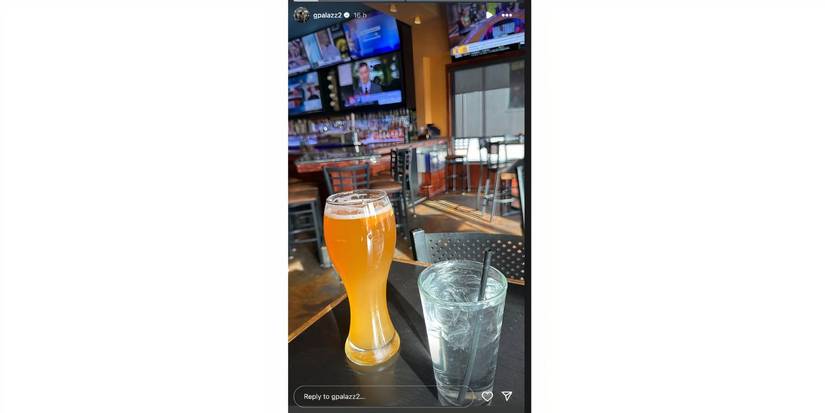Open gpalazz2's profile picture
The height and width of the screenshot is (413, 825).
[301, 15]
